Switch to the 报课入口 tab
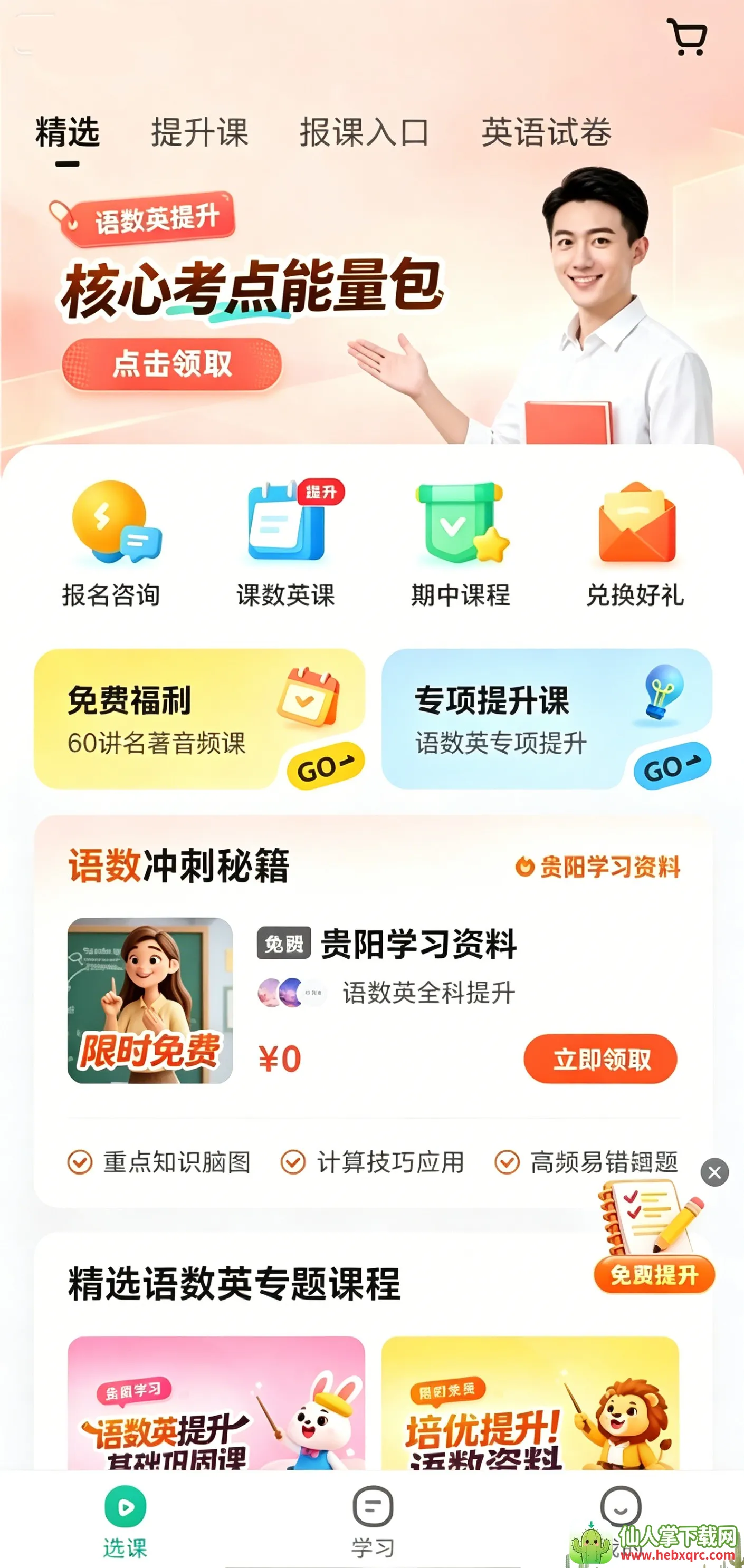 (x=364, y=132)
